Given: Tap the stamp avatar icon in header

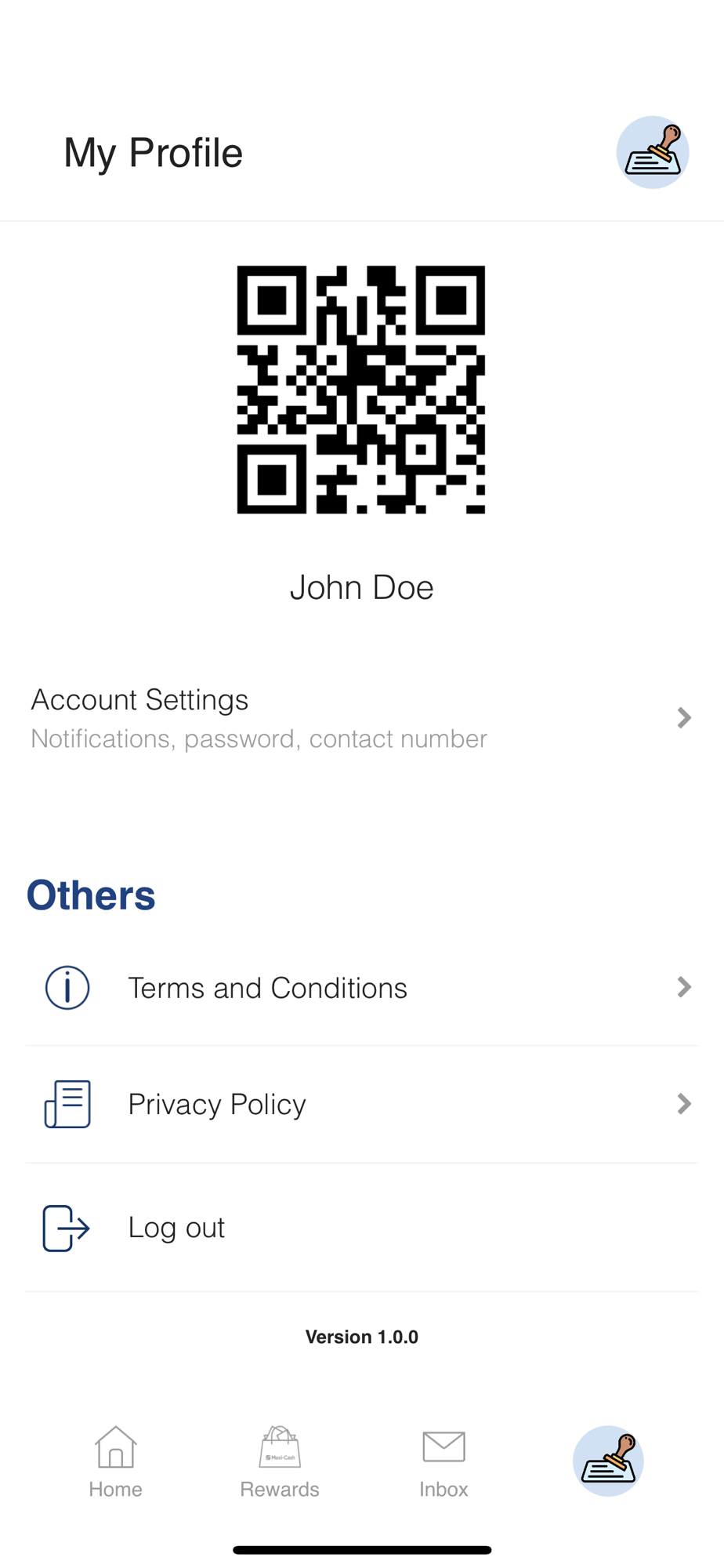Looking at the screenshot, I should [x=652, y=152].
